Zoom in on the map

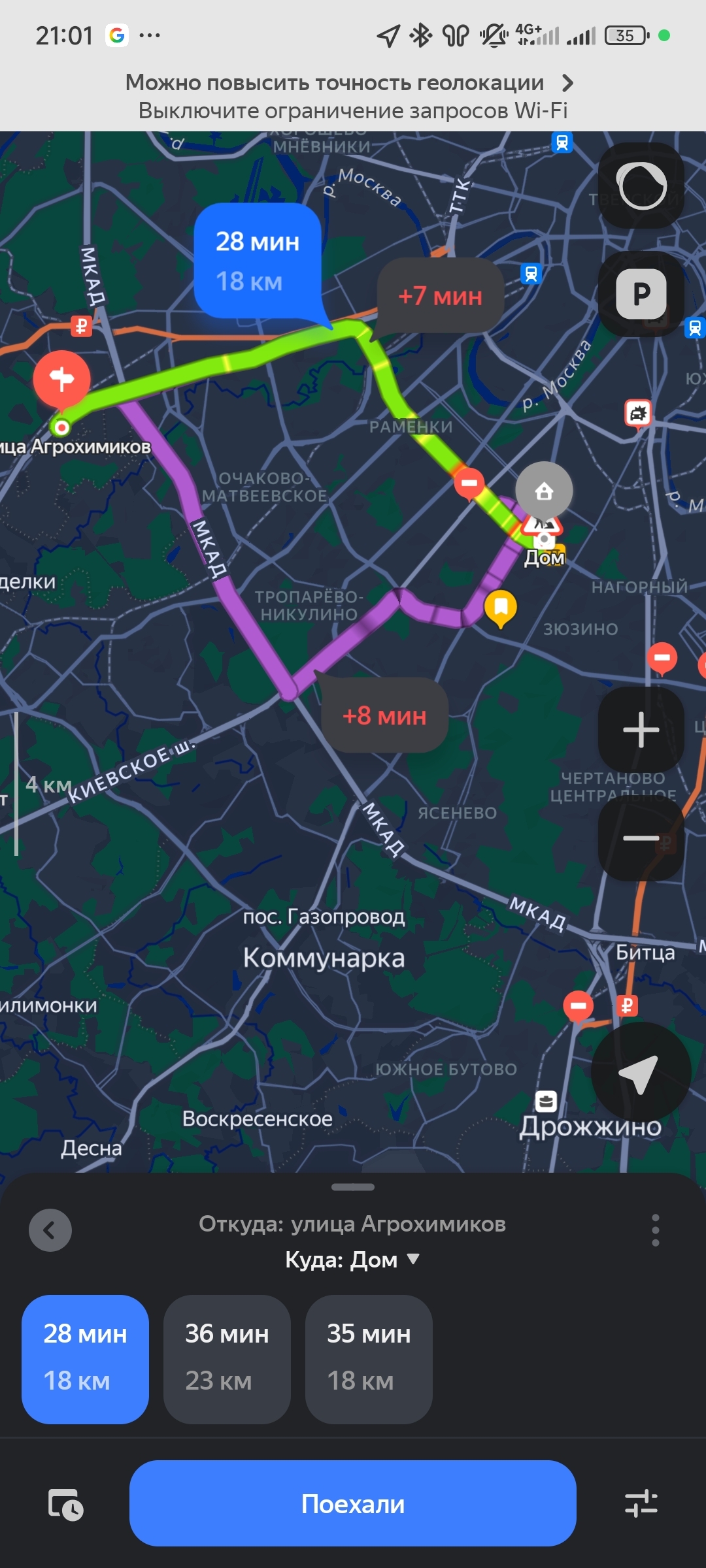point(641,729)
